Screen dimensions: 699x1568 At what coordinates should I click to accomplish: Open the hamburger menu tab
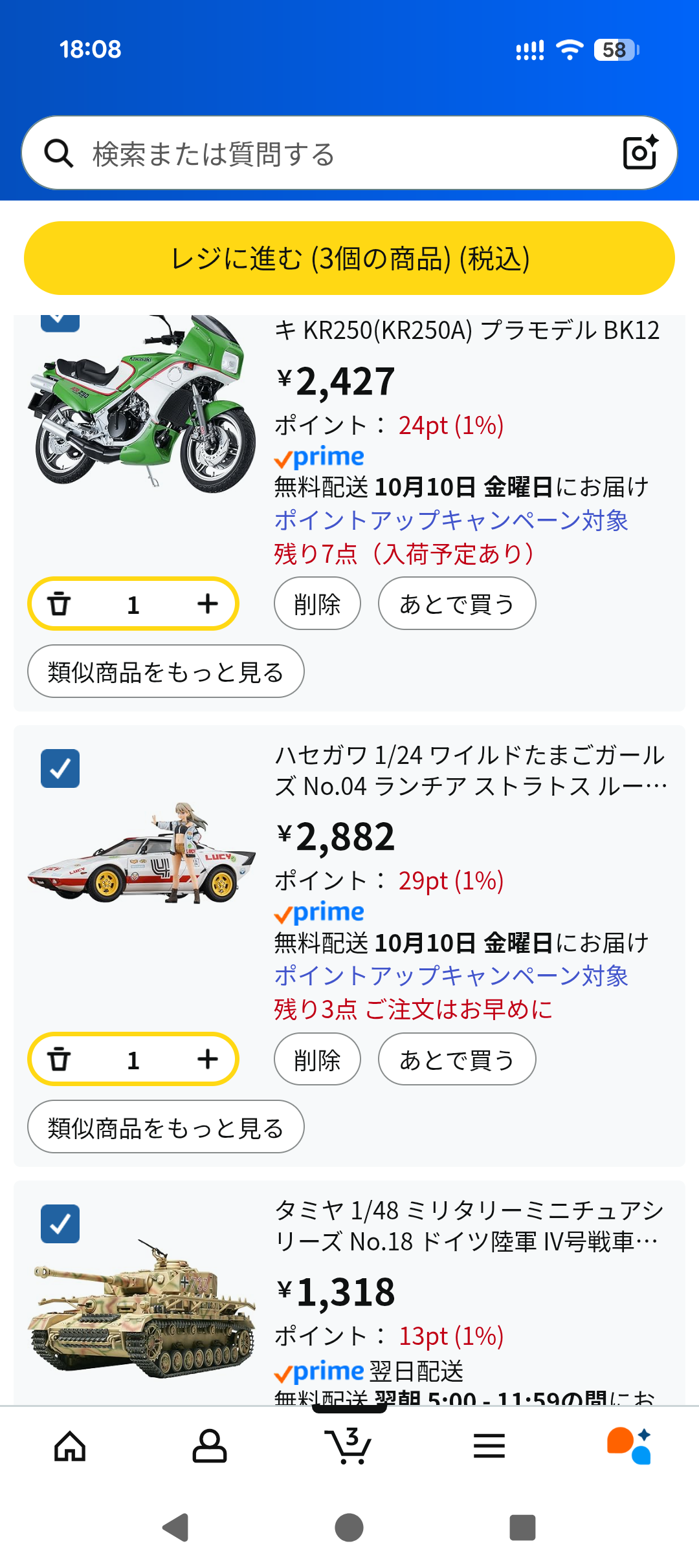pos(489,1446)
